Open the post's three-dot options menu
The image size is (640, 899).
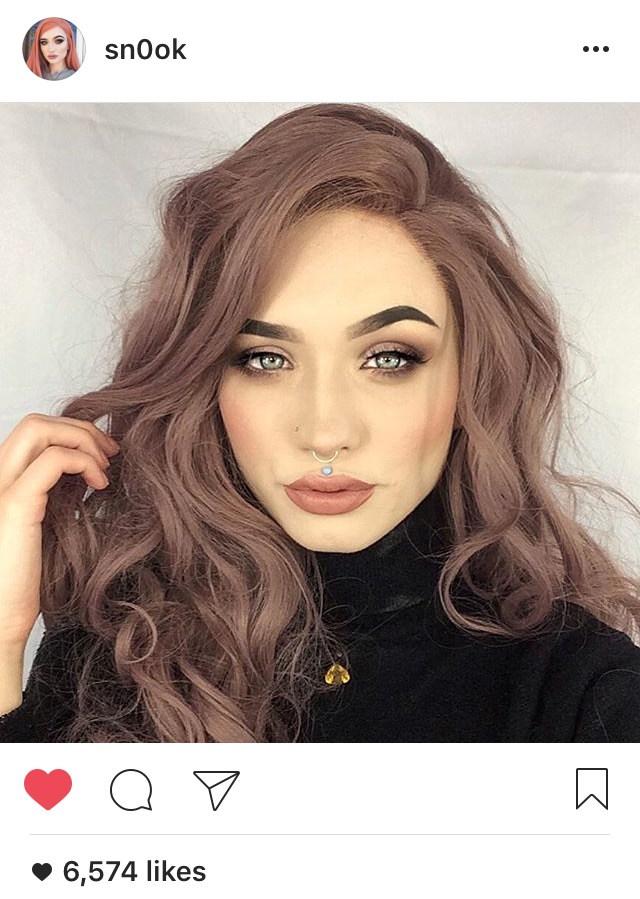pyautogui.click(x=595, y=49)
